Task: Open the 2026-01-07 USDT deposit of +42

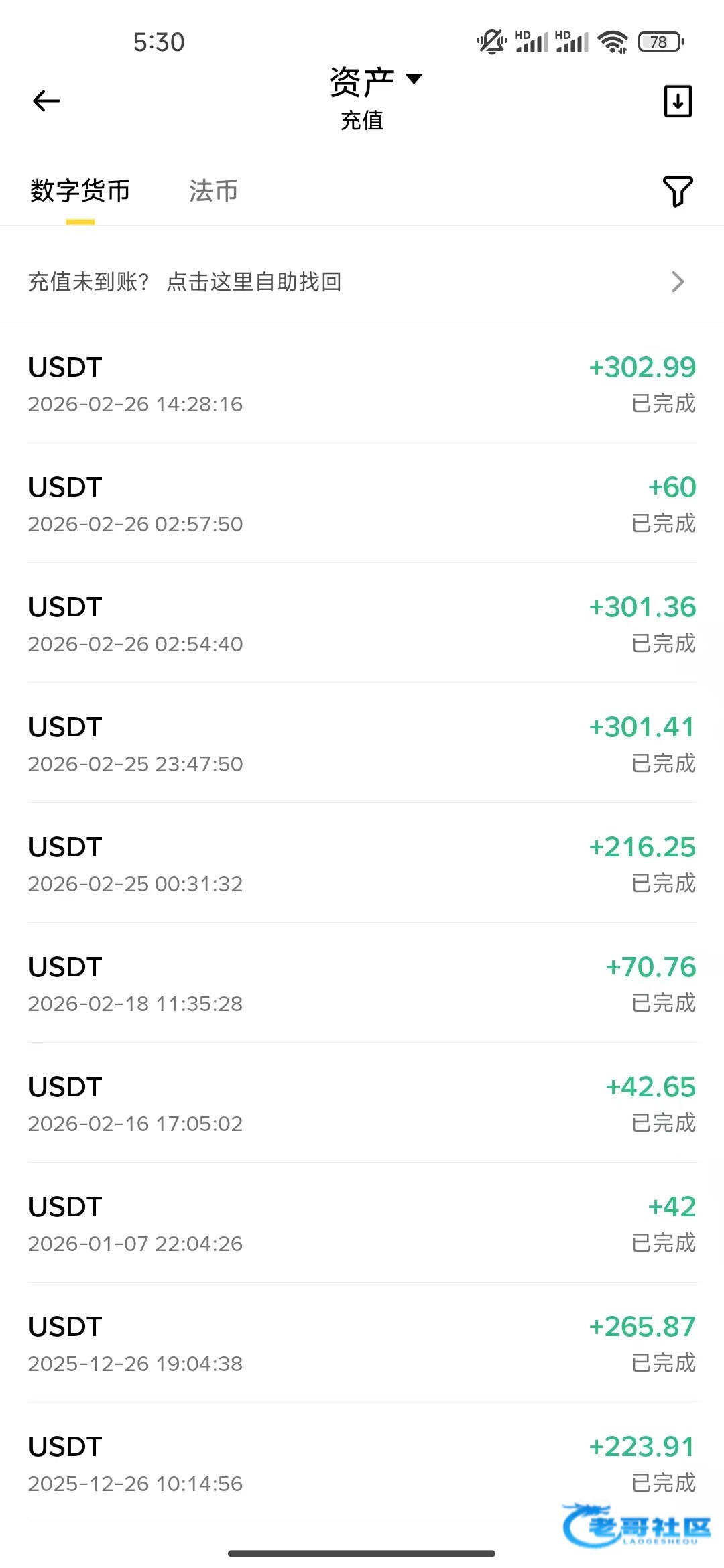Action: [x=362, y=1224]
